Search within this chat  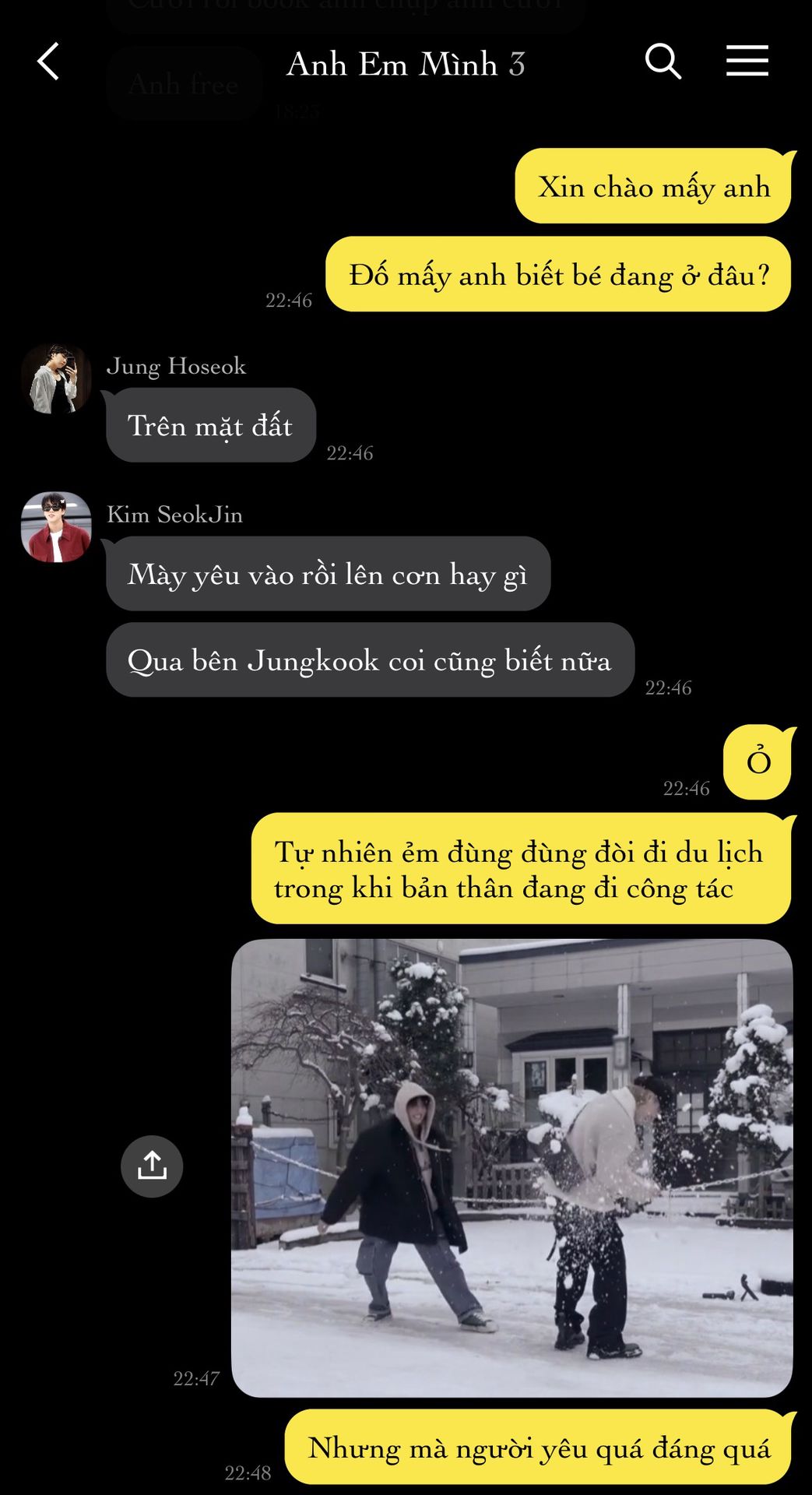(x=663, y=62)
